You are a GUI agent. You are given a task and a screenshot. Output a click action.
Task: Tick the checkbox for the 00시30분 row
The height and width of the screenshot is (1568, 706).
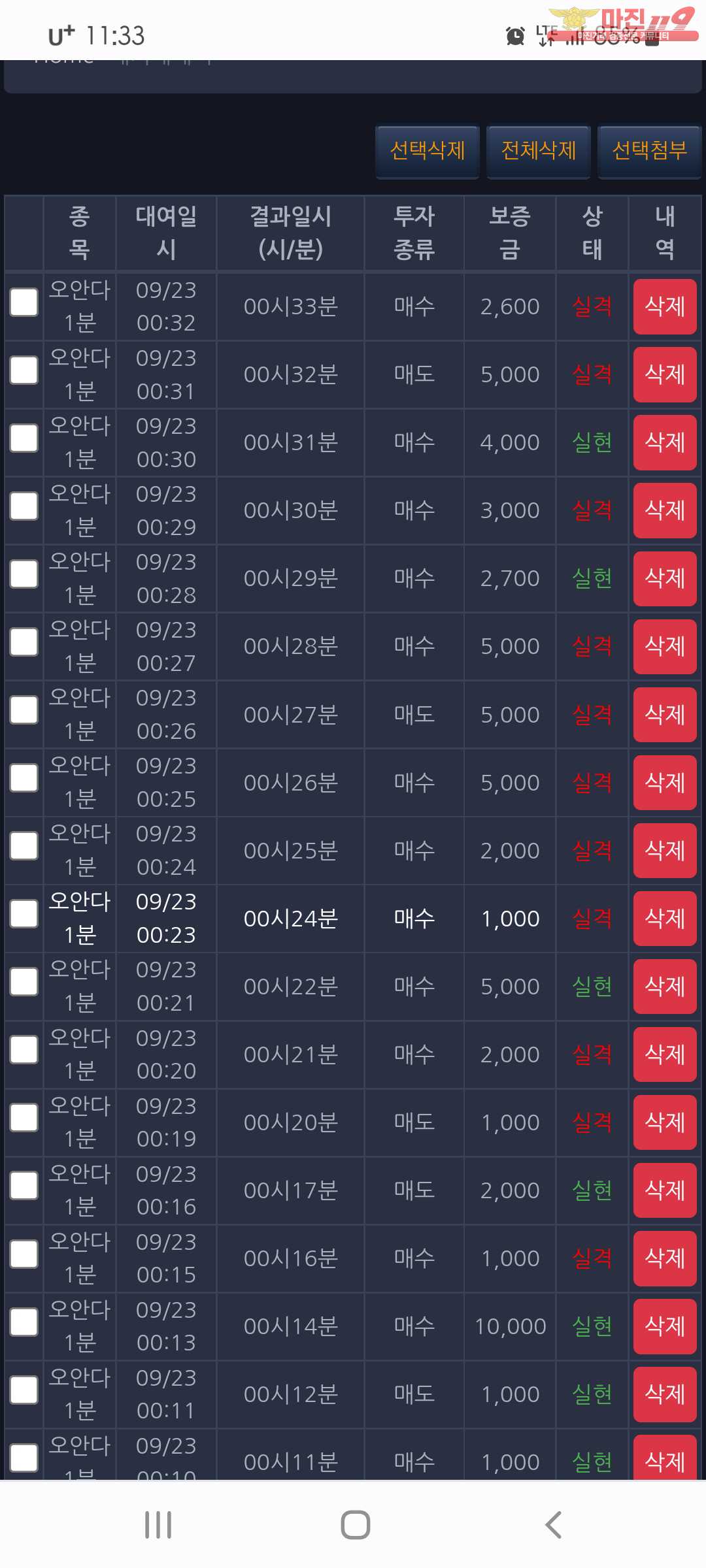[x=24, y=506]
